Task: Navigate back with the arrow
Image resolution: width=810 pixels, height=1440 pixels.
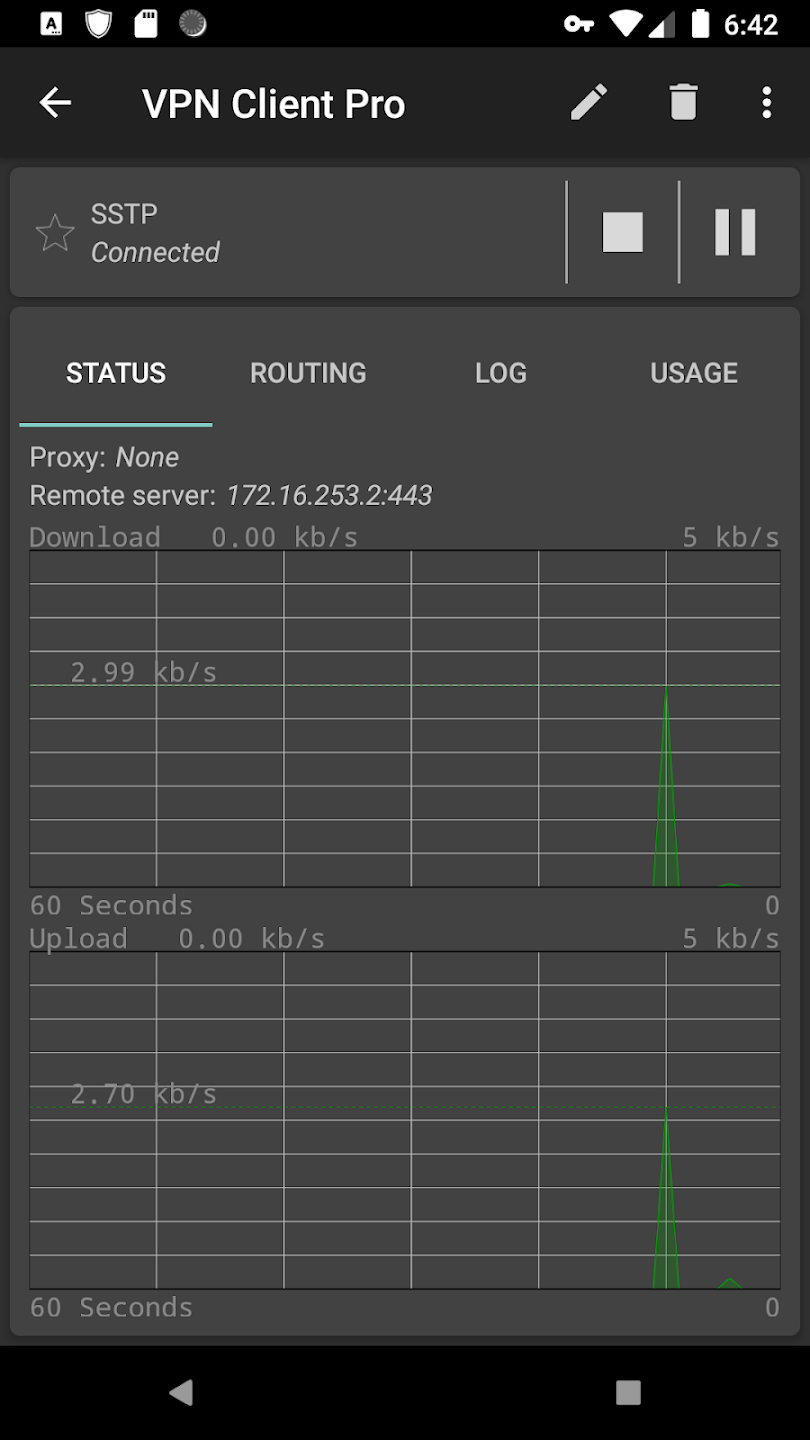Action: [56, 102]
